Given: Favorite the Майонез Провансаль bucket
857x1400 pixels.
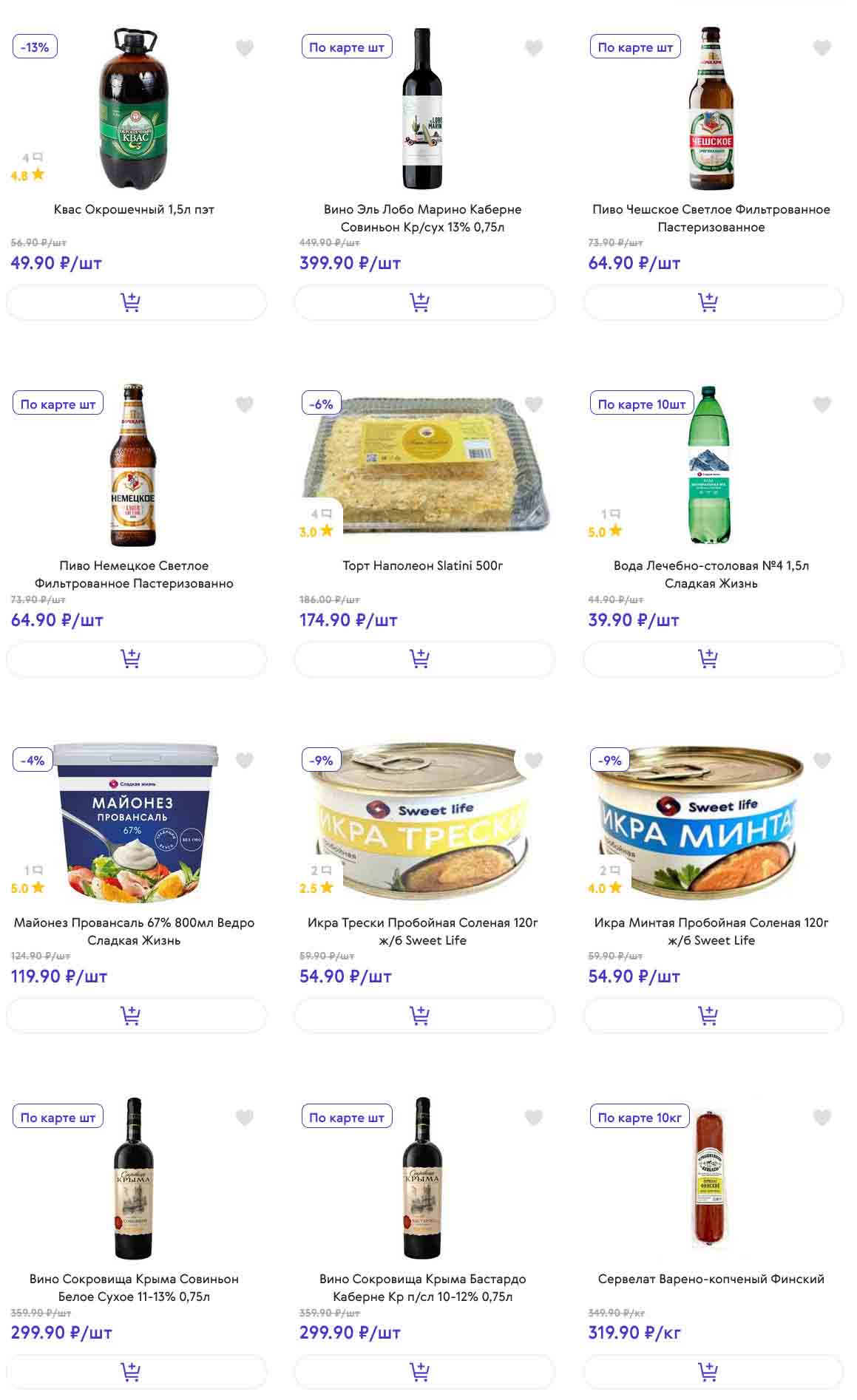Looking at the screenshot, I should 245,761.
